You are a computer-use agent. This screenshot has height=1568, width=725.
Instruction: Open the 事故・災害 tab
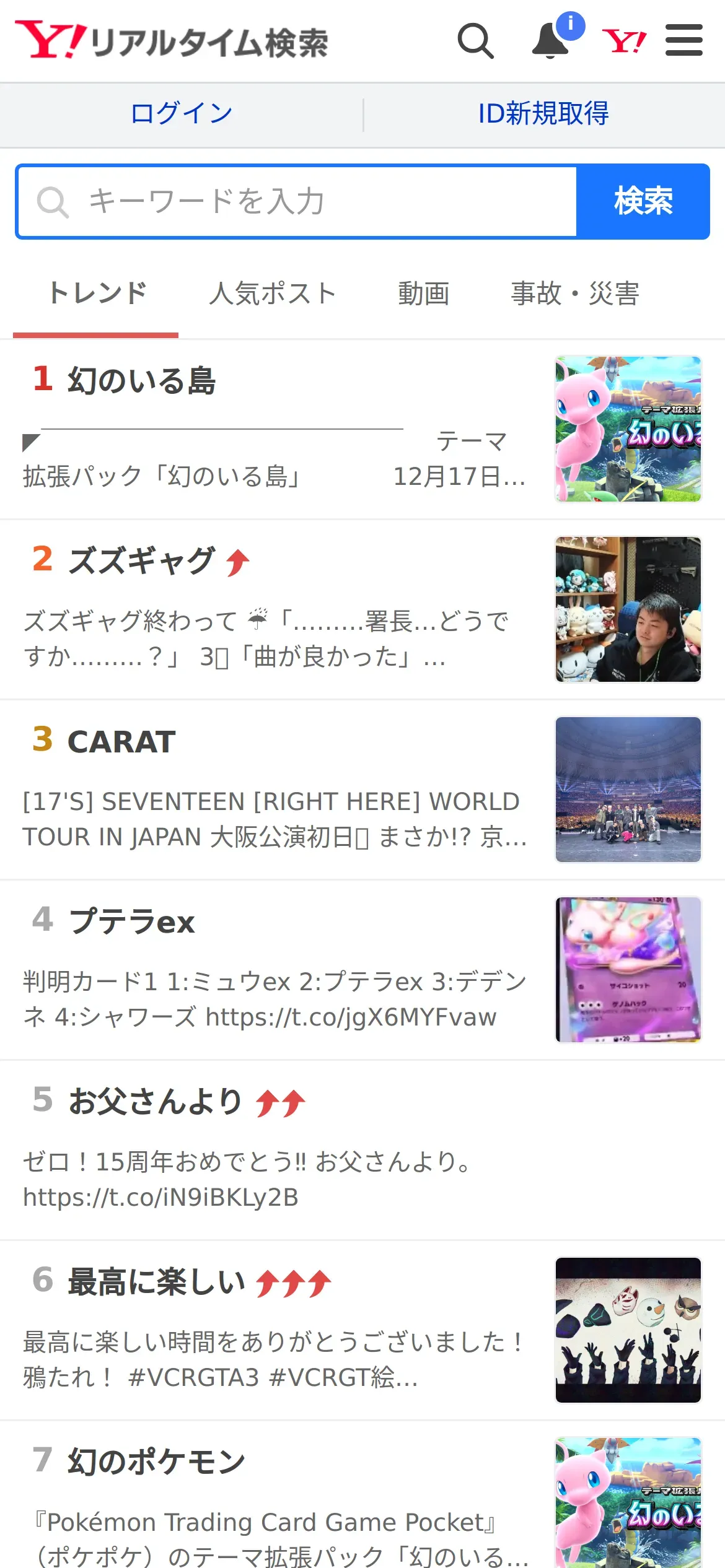[x=574, y=294]
